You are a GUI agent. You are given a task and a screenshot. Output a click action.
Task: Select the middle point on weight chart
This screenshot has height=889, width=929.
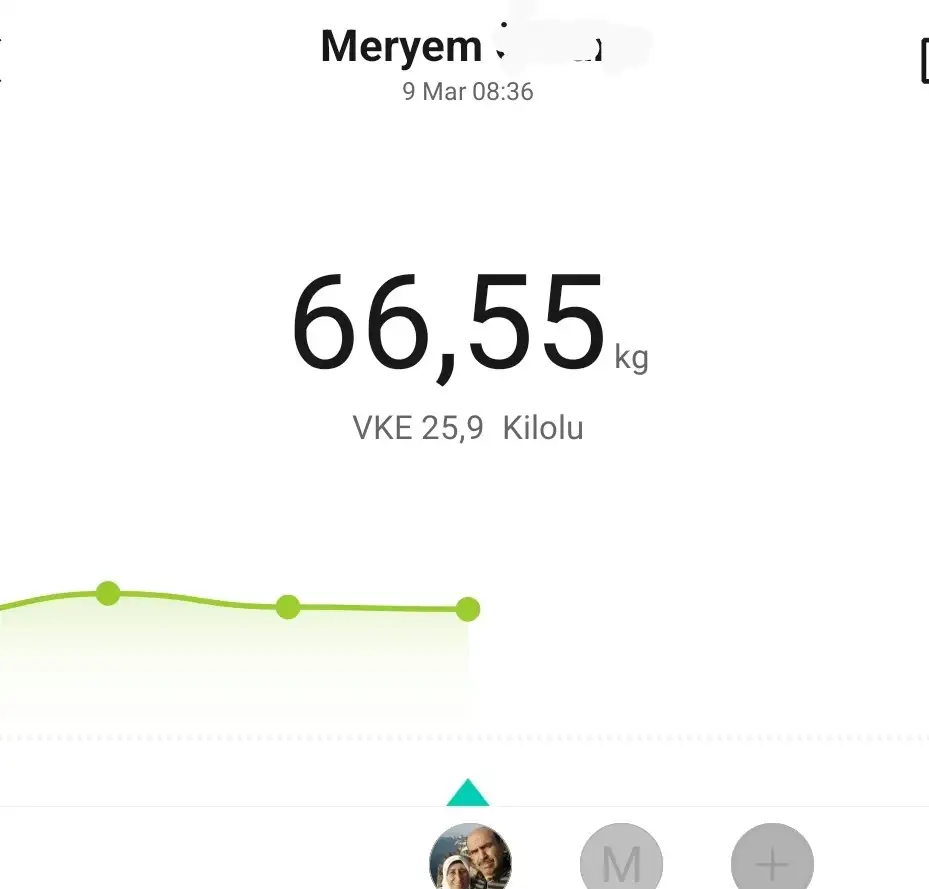click(288, 607)
